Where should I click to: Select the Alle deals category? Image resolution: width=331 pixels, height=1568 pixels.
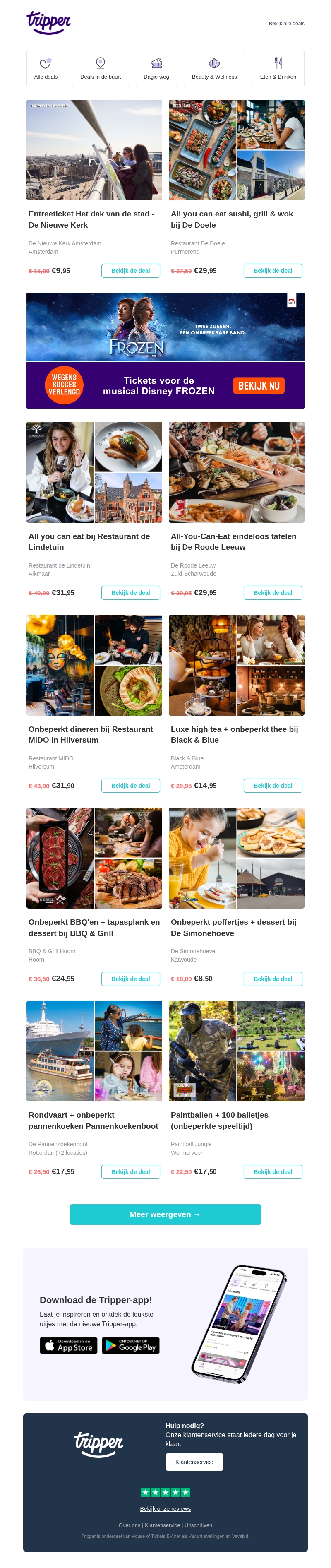(x=46, y=68)
